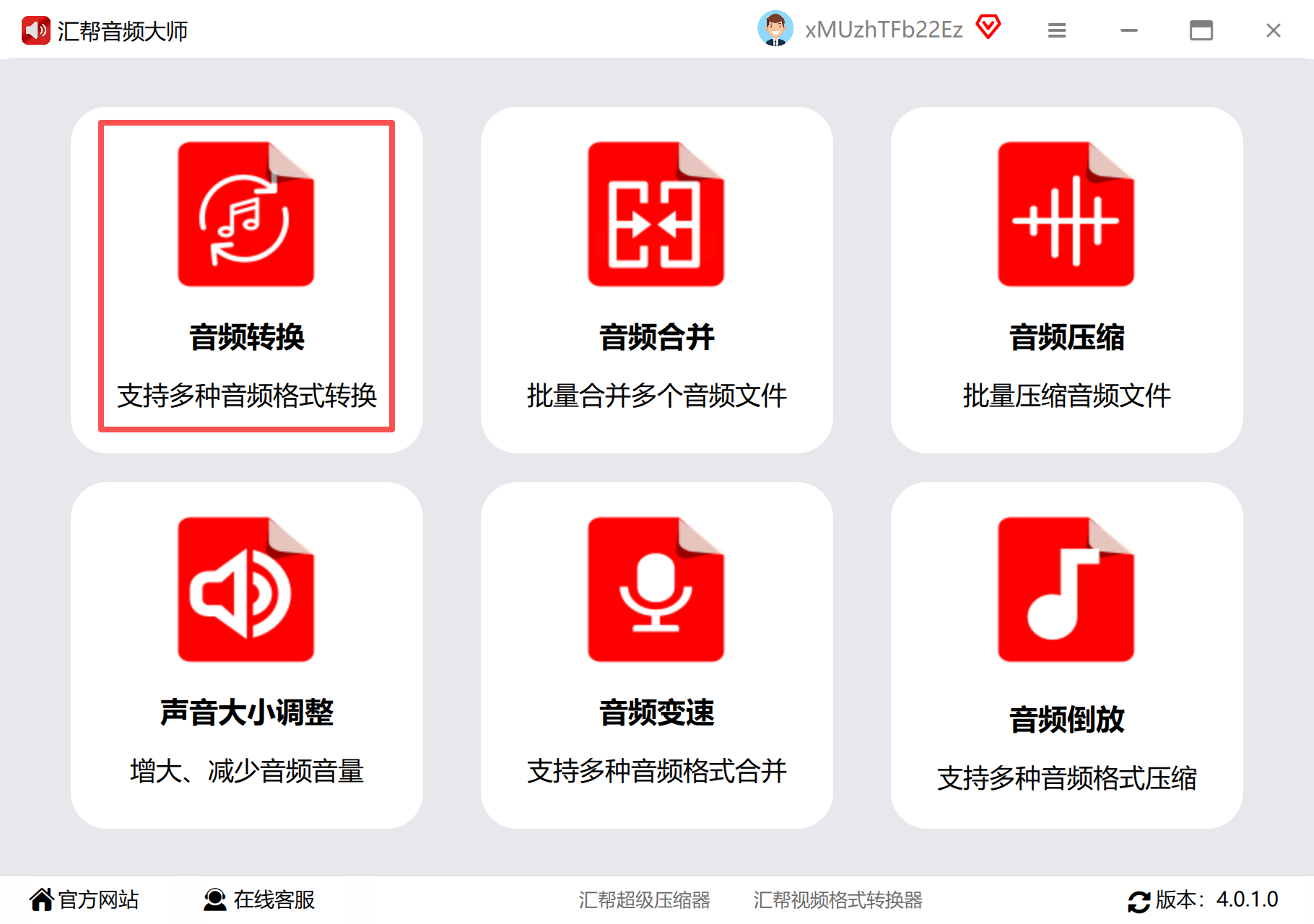The height and width of the screenshot is (924, 1314).
Task: Open the 音频变速 audio speed card
Action: (x=656, y=655)
